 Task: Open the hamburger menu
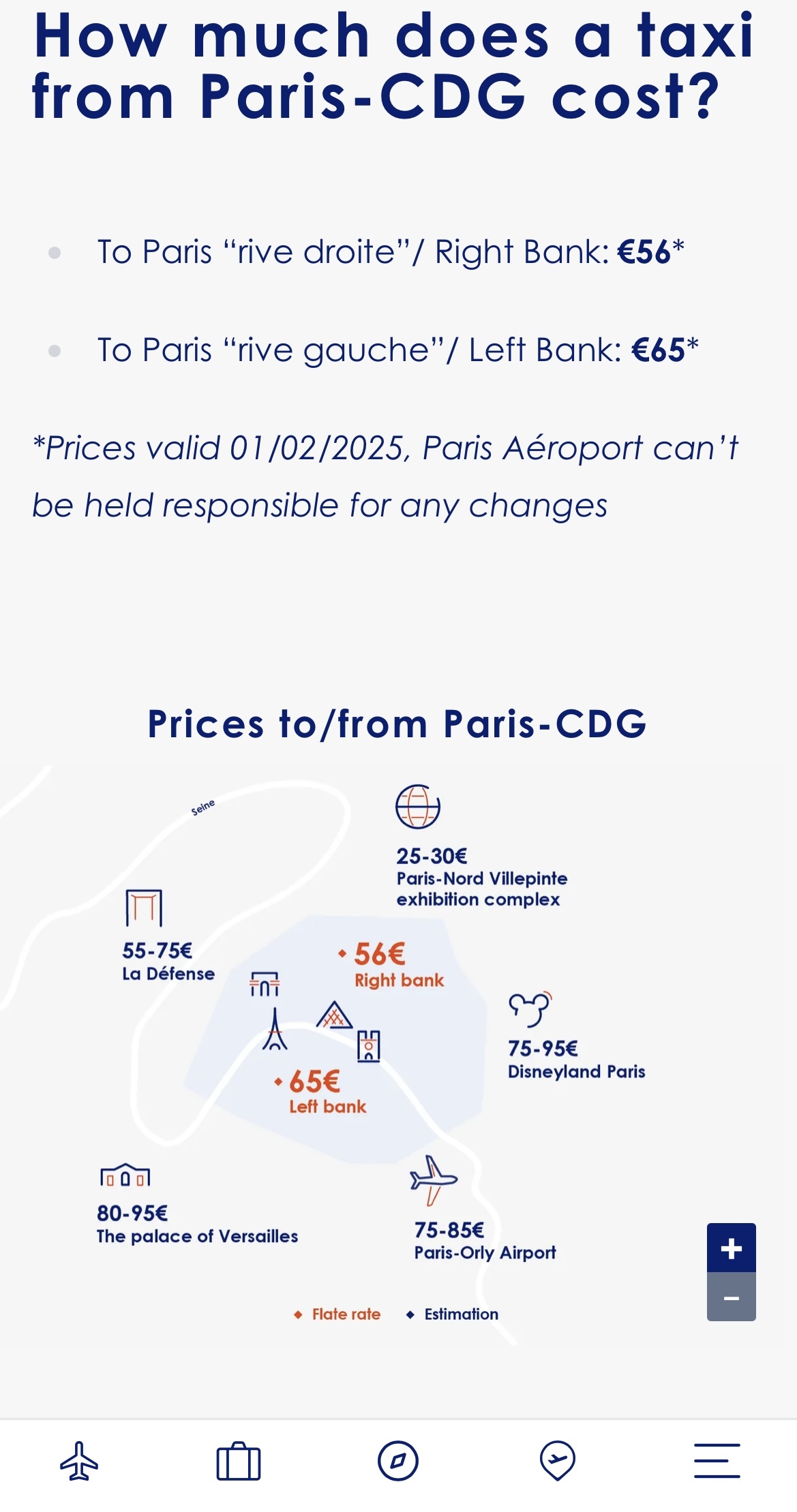(717, 1461)
